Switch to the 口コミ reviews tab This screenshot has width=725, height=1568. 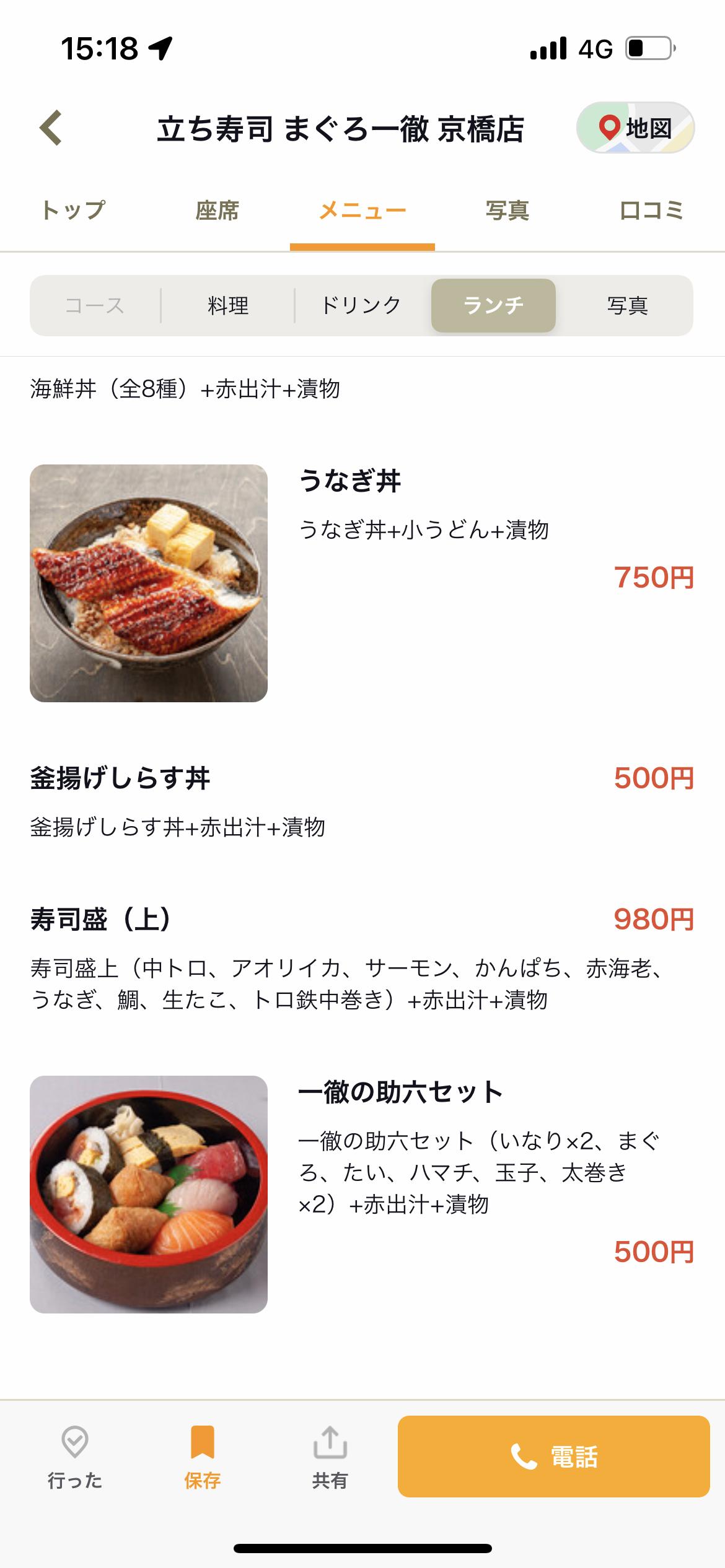(x=651, y=211)
